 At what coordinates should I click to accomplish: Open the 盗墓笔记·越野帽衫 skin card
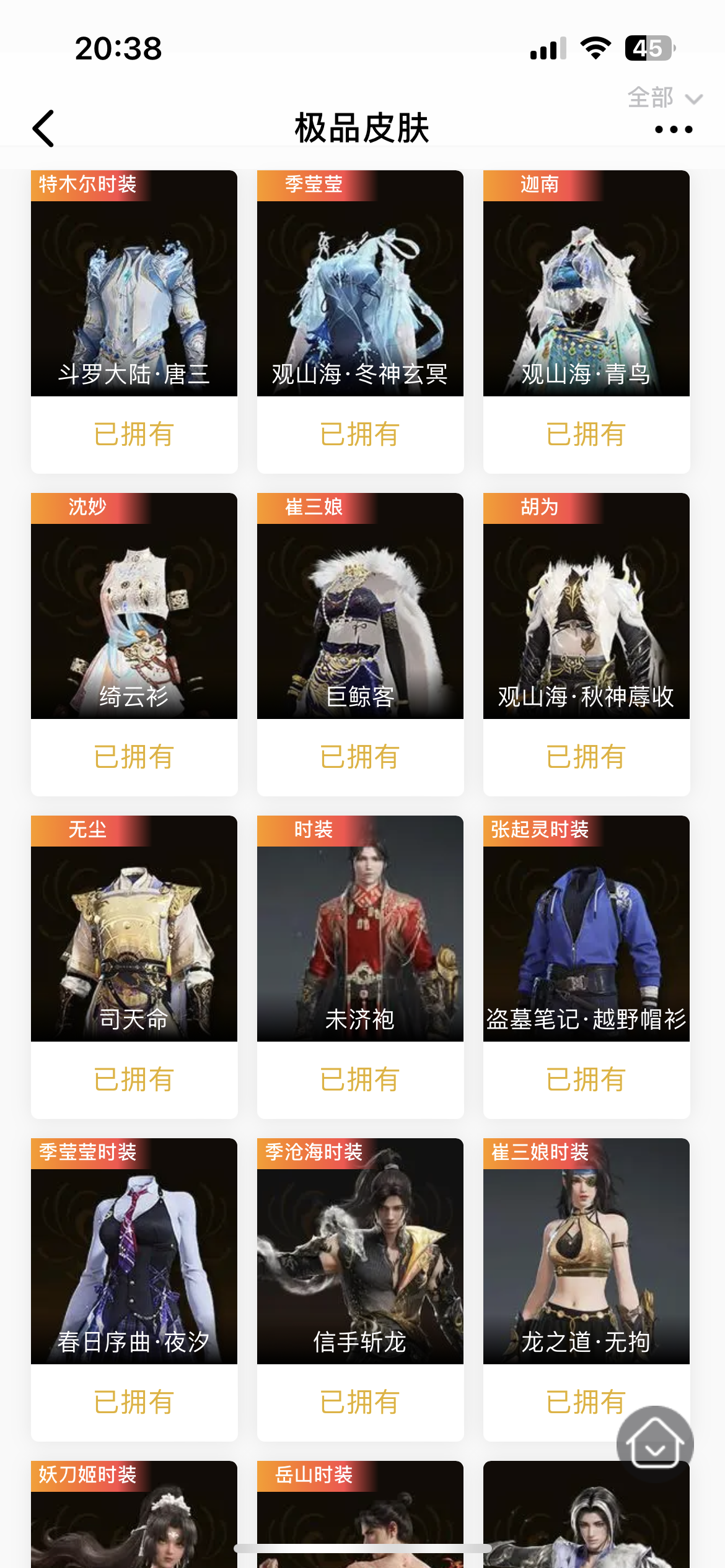tap(586, 935)
